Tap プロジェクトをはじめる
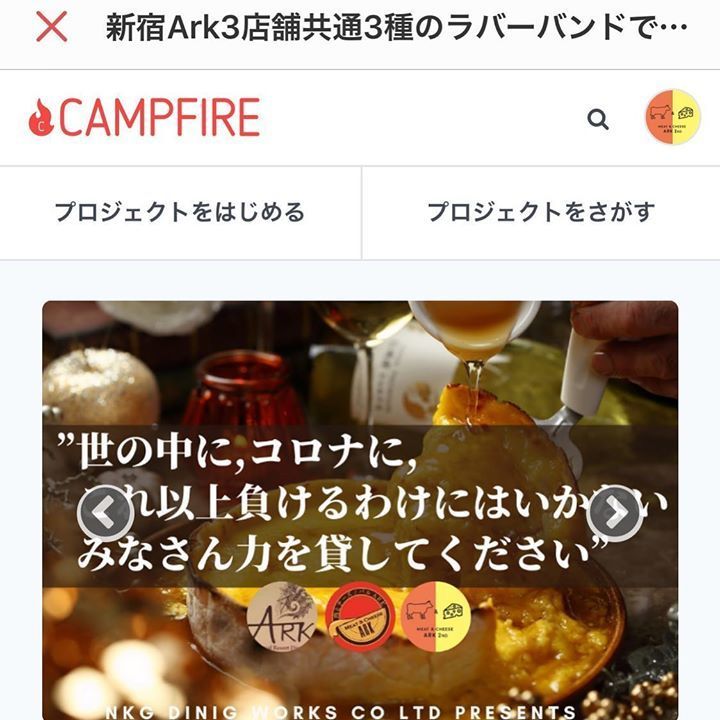 click(x=180, y=212)
